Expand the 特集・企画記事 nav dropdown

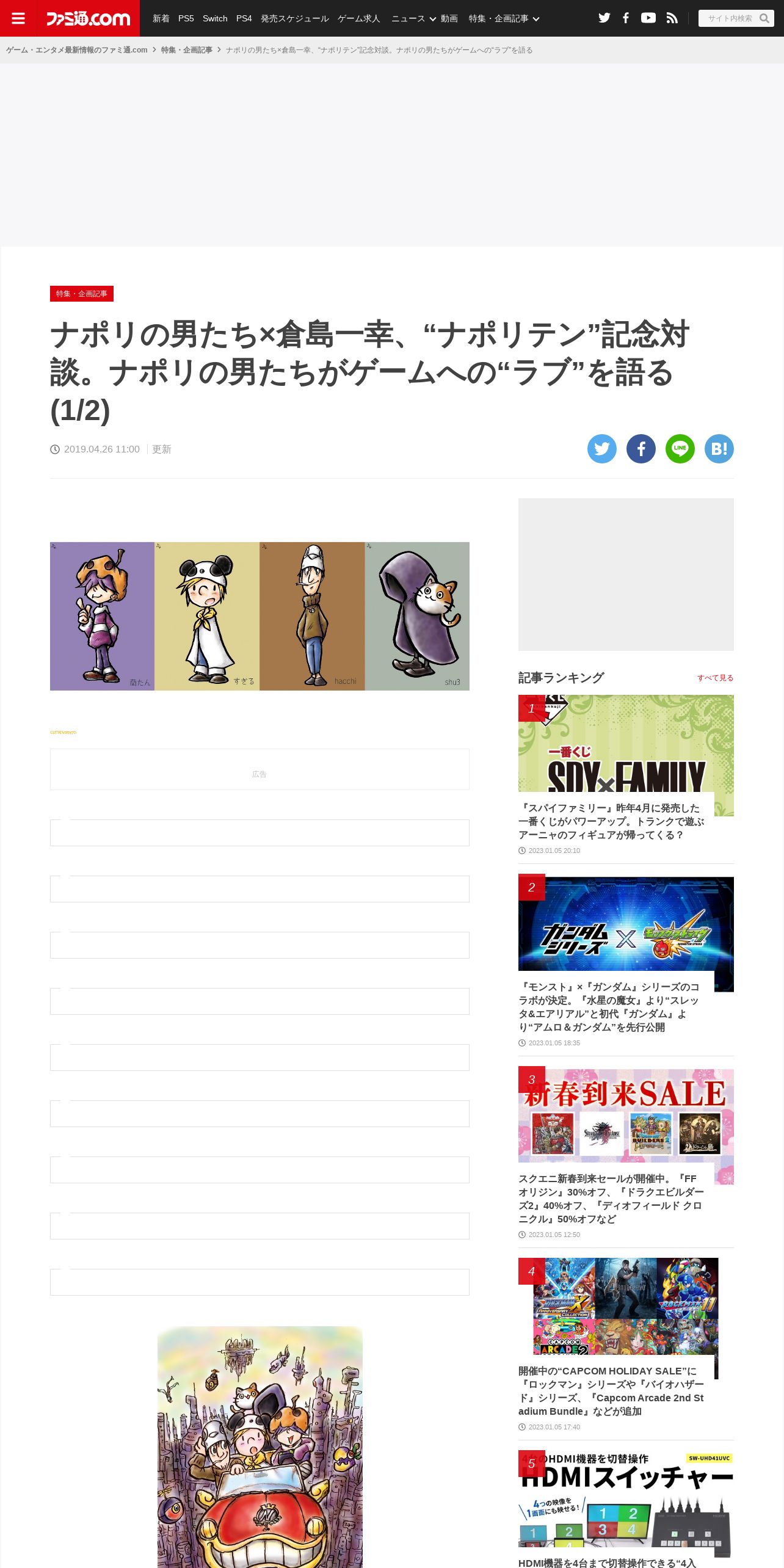504,18
